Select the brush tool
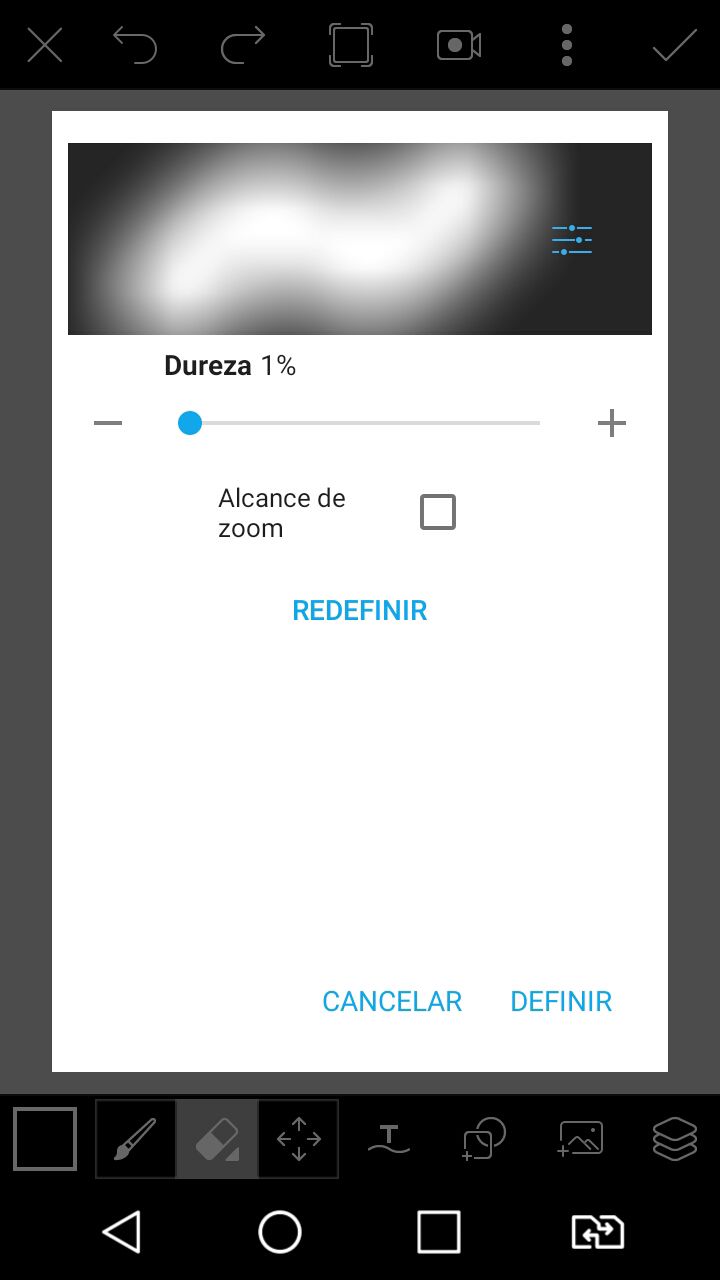The width and height of the screenshot is (720, 1280). point(136,1139)
